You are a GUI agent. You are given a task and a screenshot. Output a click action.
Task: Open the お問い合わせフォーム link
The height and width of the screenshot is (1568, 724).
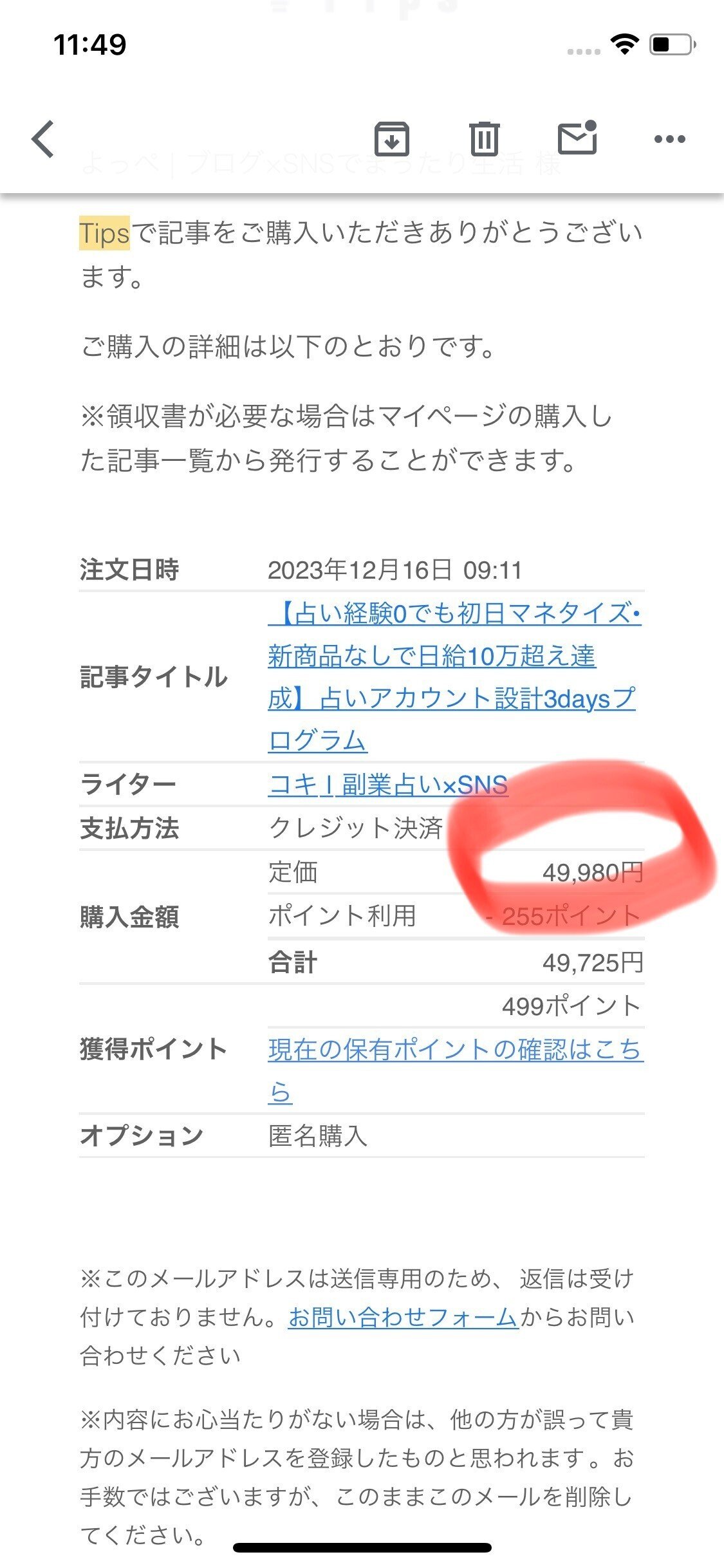click(x=403, y=1318)
